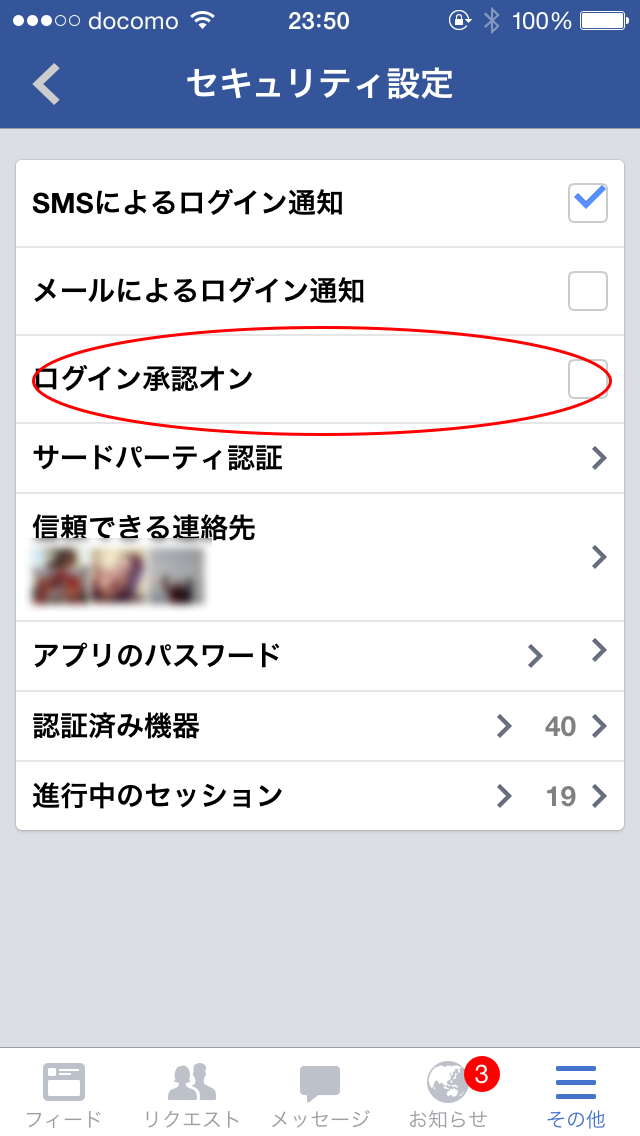Switch to the フィード tab
Image resolution: width=640 pixels, height=1136 pixels.
click(x=64, y=1092)
